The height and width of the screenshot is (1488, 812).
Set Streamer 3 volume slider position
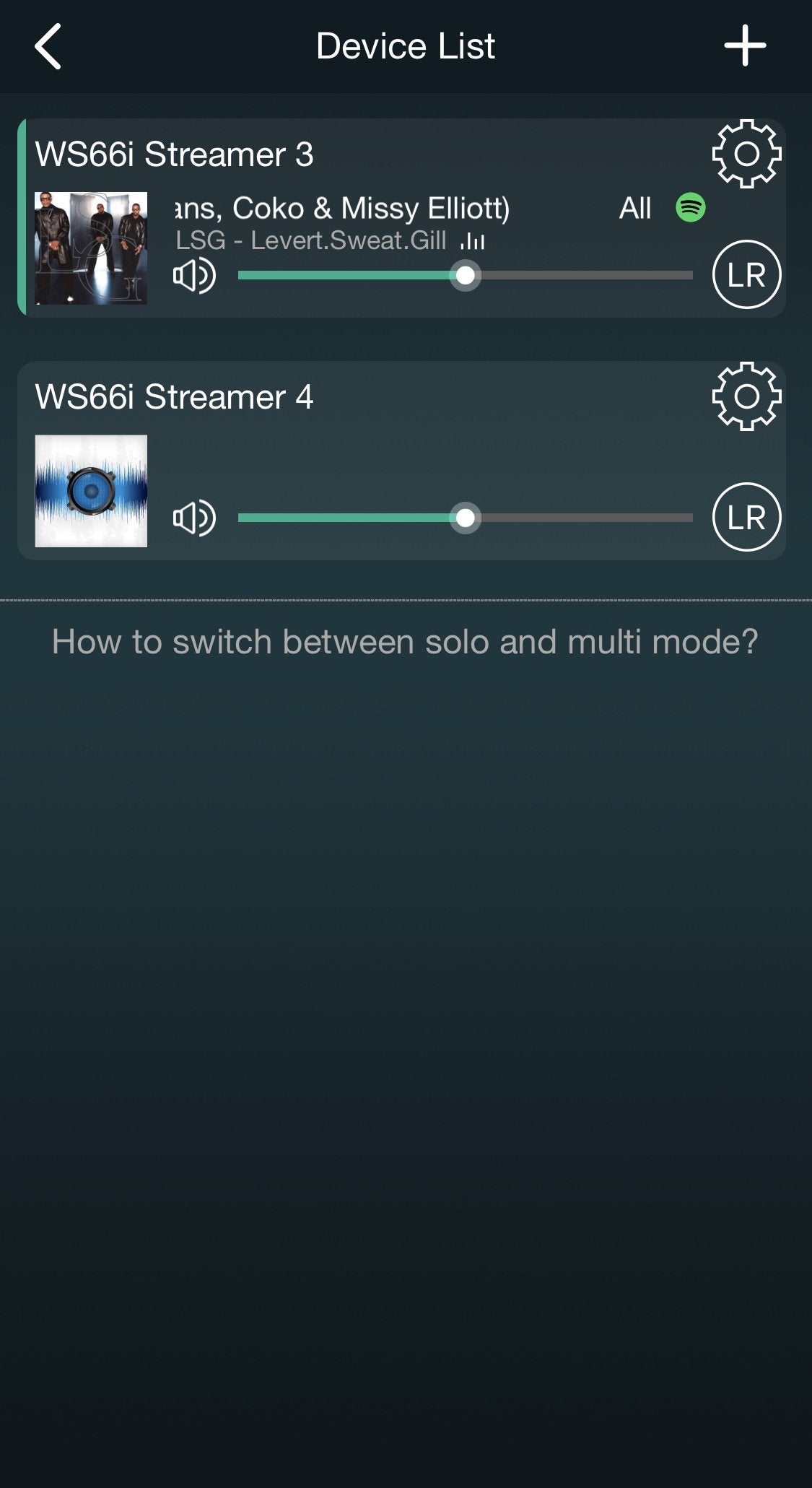tap(466, 275)
